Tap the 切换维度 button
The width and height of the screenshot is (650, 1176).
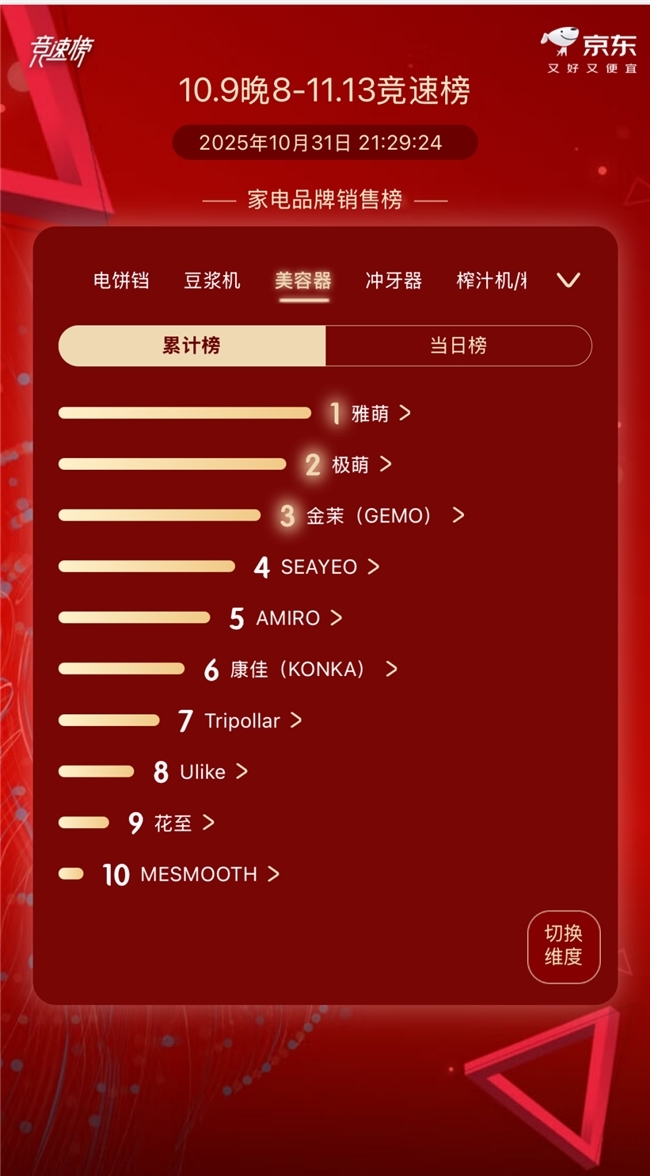point(563,945)
